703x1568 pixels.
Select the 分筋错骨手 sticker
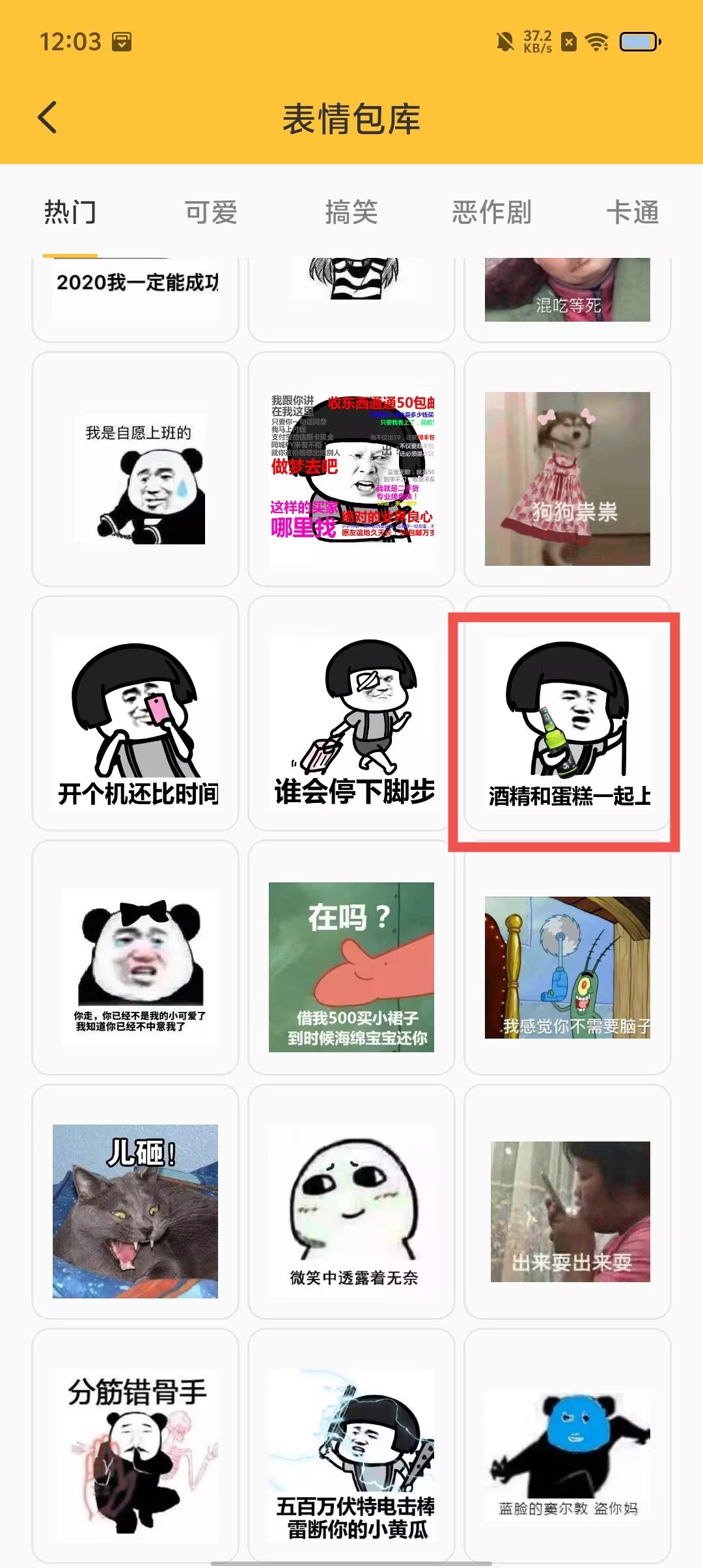click(135, 1447)
